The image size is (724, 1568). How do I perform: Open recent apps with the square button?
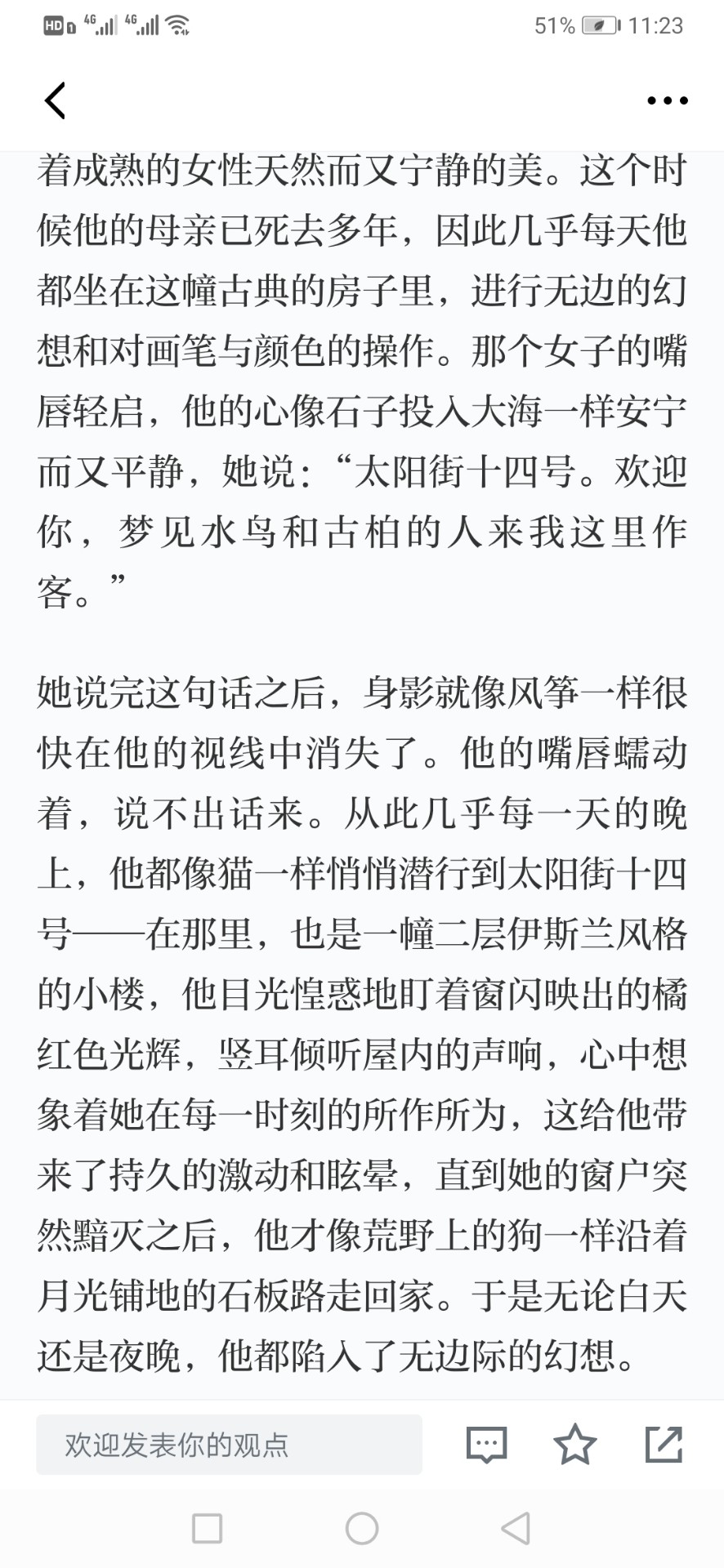(207, 1528)
